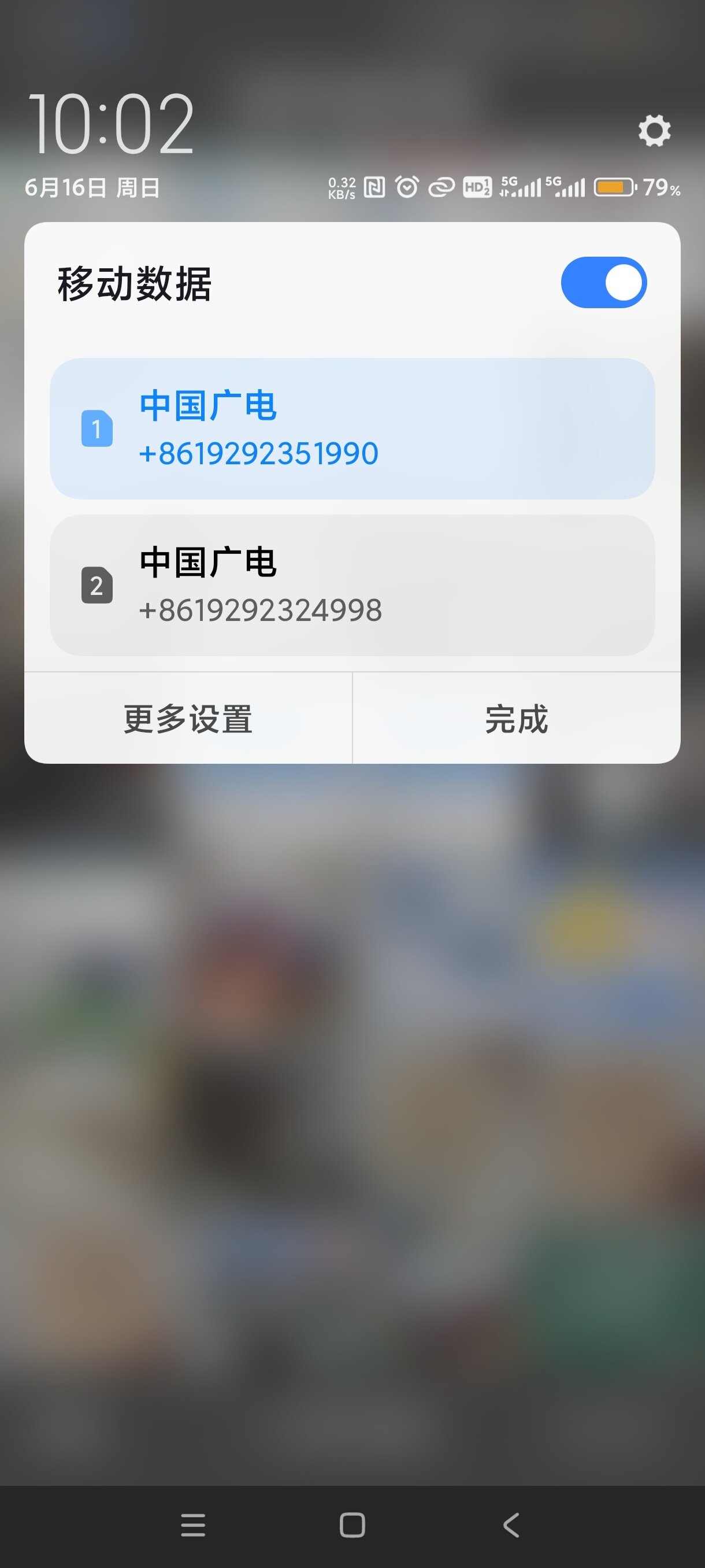Turn off the 移动数据 switch
705x1568 pixels.
pos(603,282)
